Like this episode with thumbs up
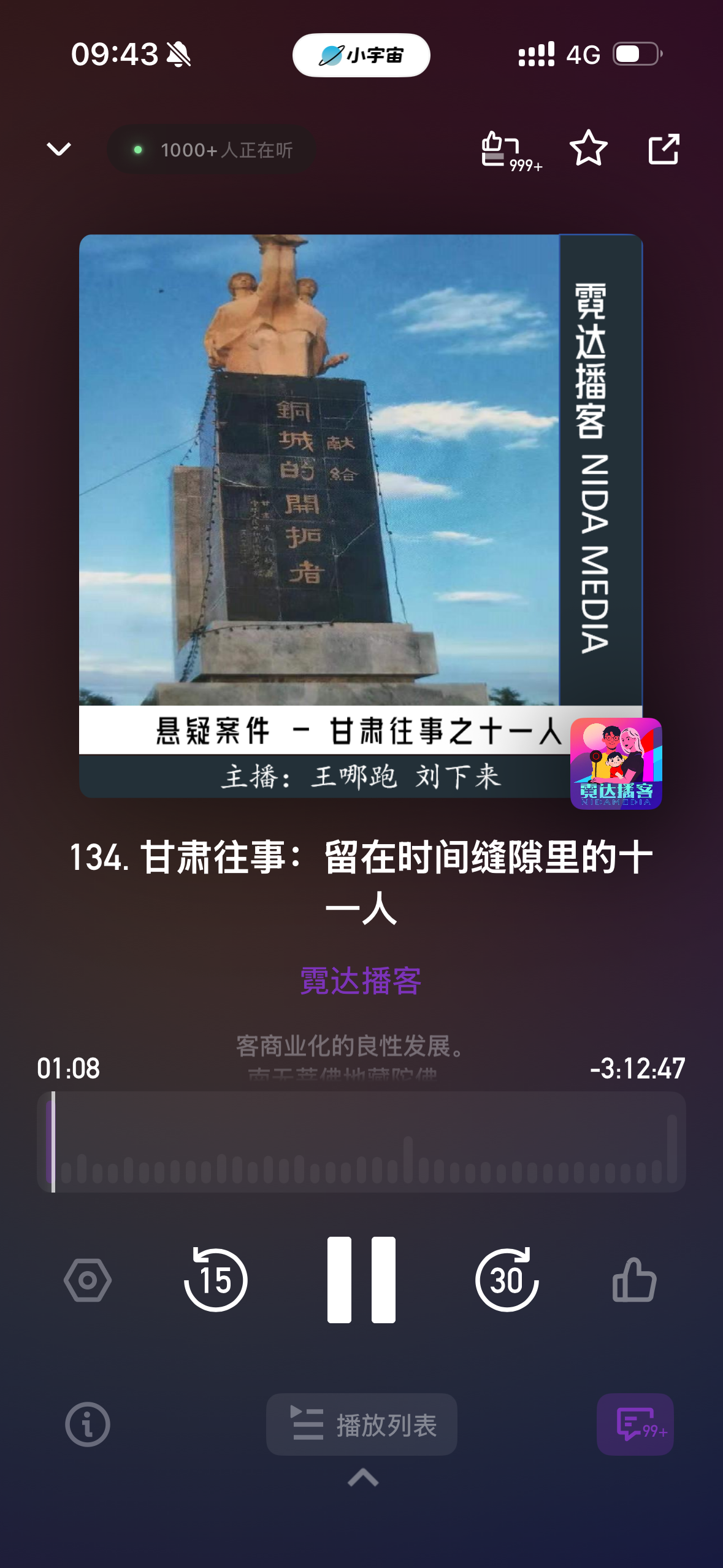 coord(634,1280)
